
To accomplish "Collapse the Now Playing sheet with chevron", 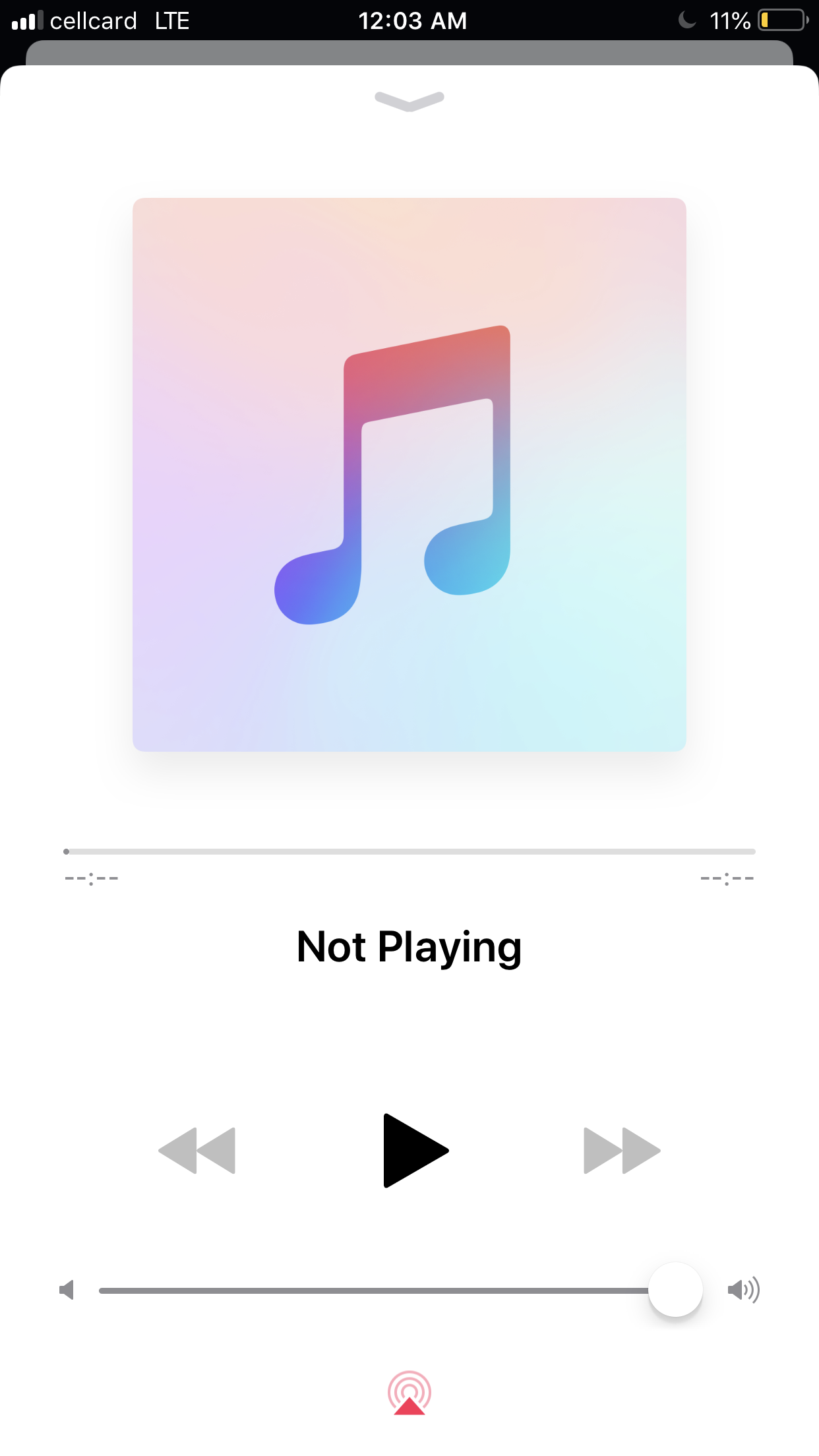I will [409, 101].
